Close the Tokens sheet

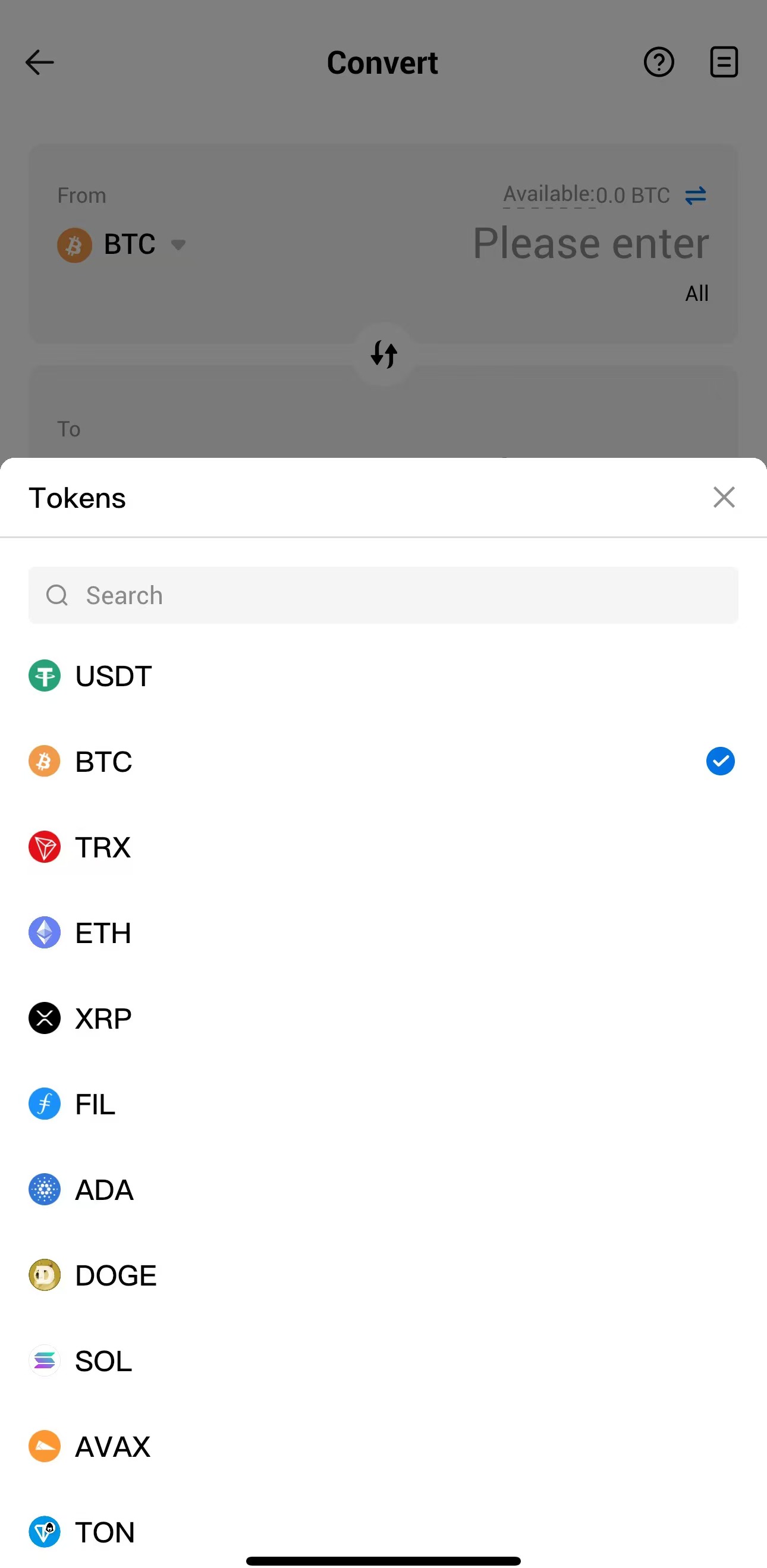coord(724,497)
